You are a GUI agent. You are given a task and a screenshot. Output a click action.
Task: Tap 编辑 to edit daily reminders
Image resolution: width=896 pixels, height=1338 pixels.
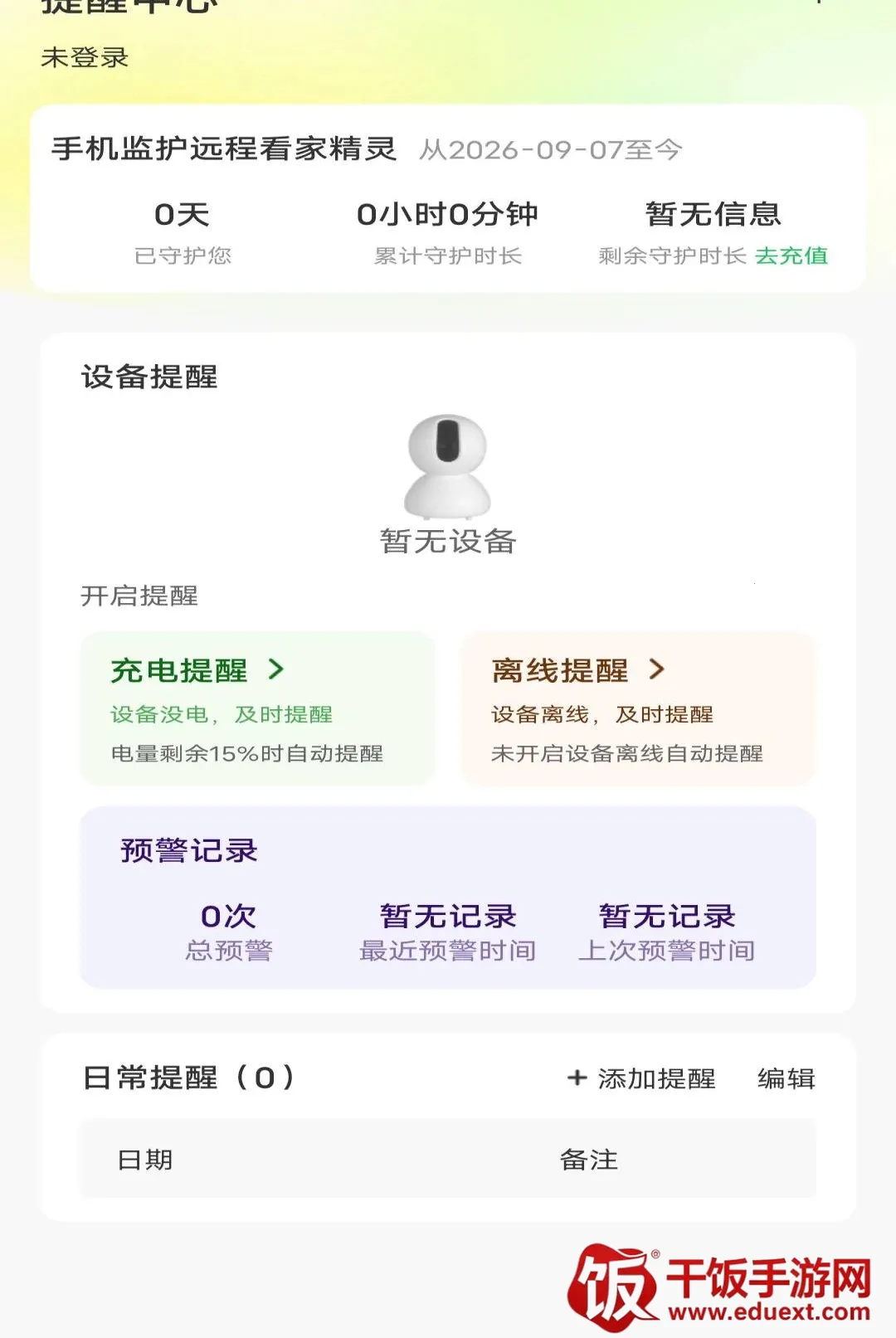pyautogui.click(x=786, y=1078)
